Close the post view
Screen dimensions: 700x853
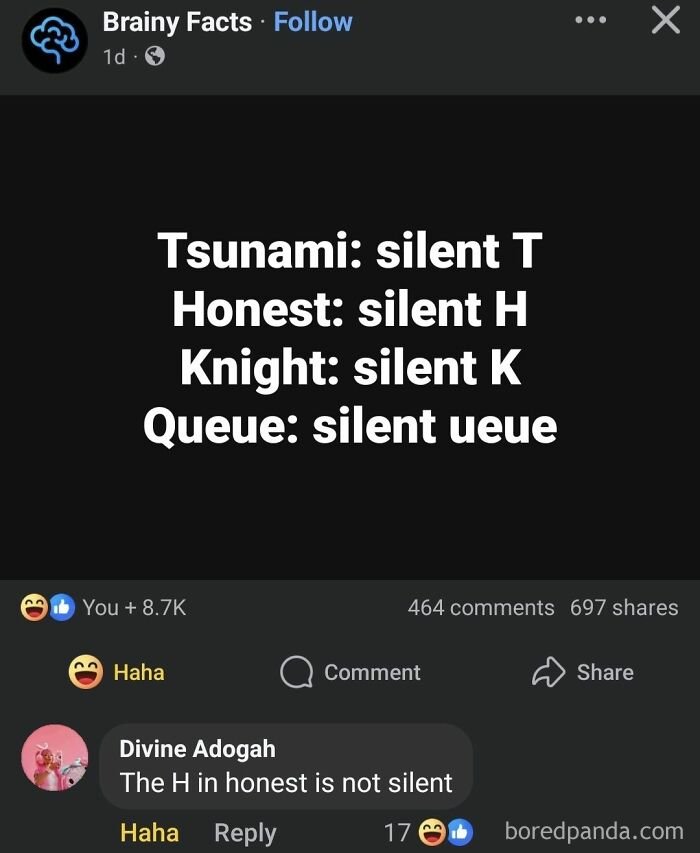coord(665,21)
